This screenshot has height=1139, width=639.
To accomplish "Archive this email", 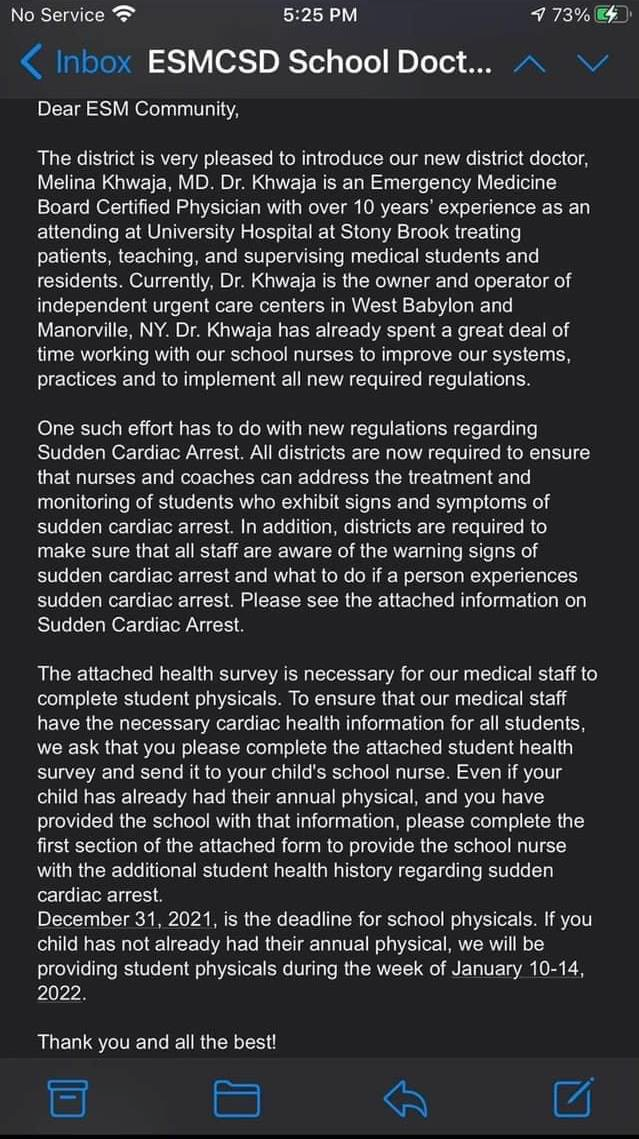I will [x=68, y=1099].
